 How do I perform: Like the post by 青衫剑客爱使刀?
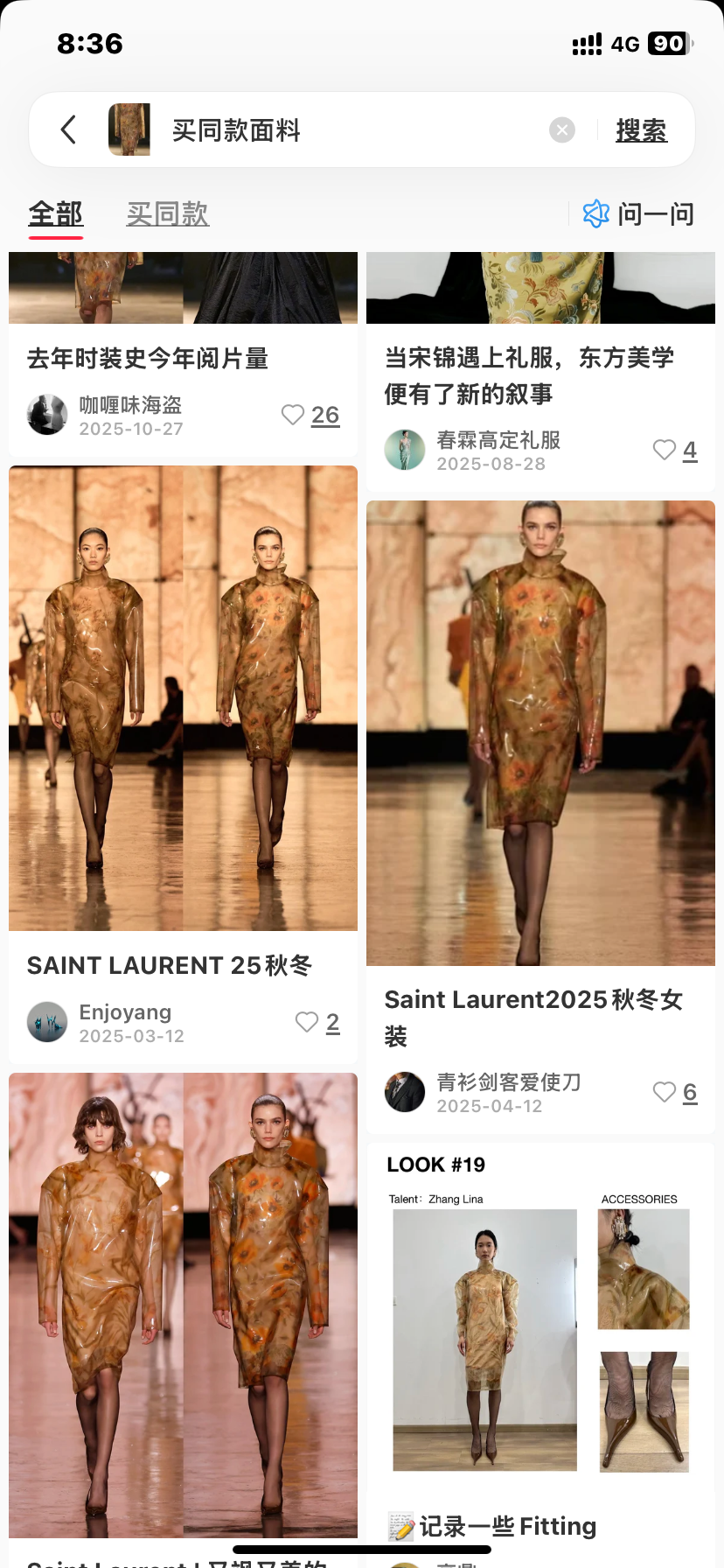tap(665, 1092)
